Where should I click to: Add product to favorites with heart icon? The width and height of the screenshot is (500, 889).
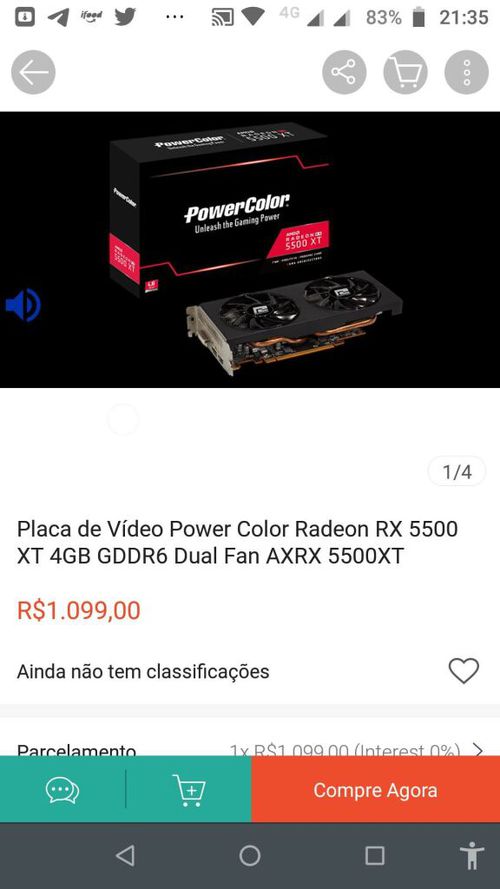464,671
